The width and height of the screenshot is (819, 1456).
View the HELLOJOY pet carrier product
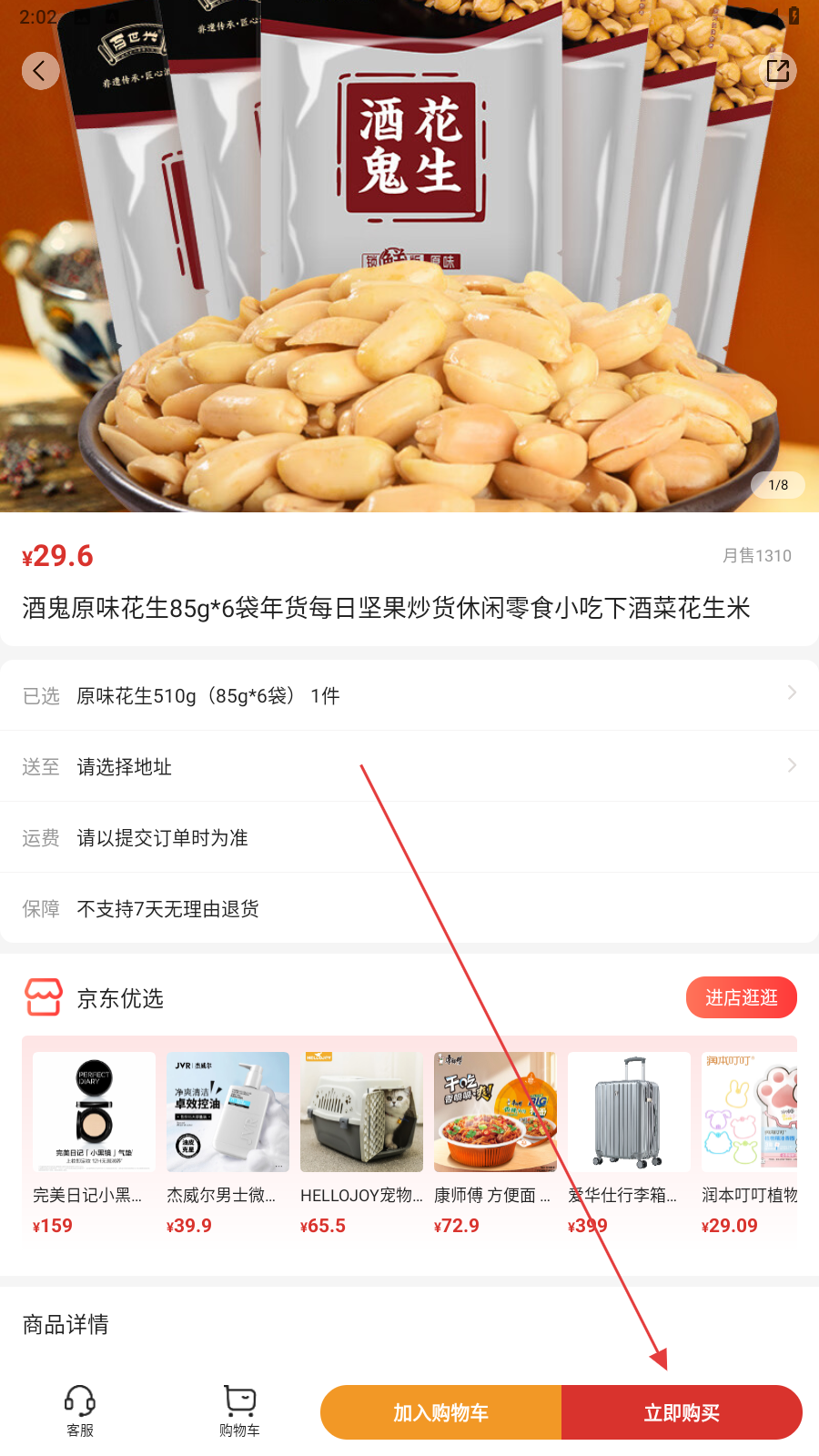[361, 1142]
